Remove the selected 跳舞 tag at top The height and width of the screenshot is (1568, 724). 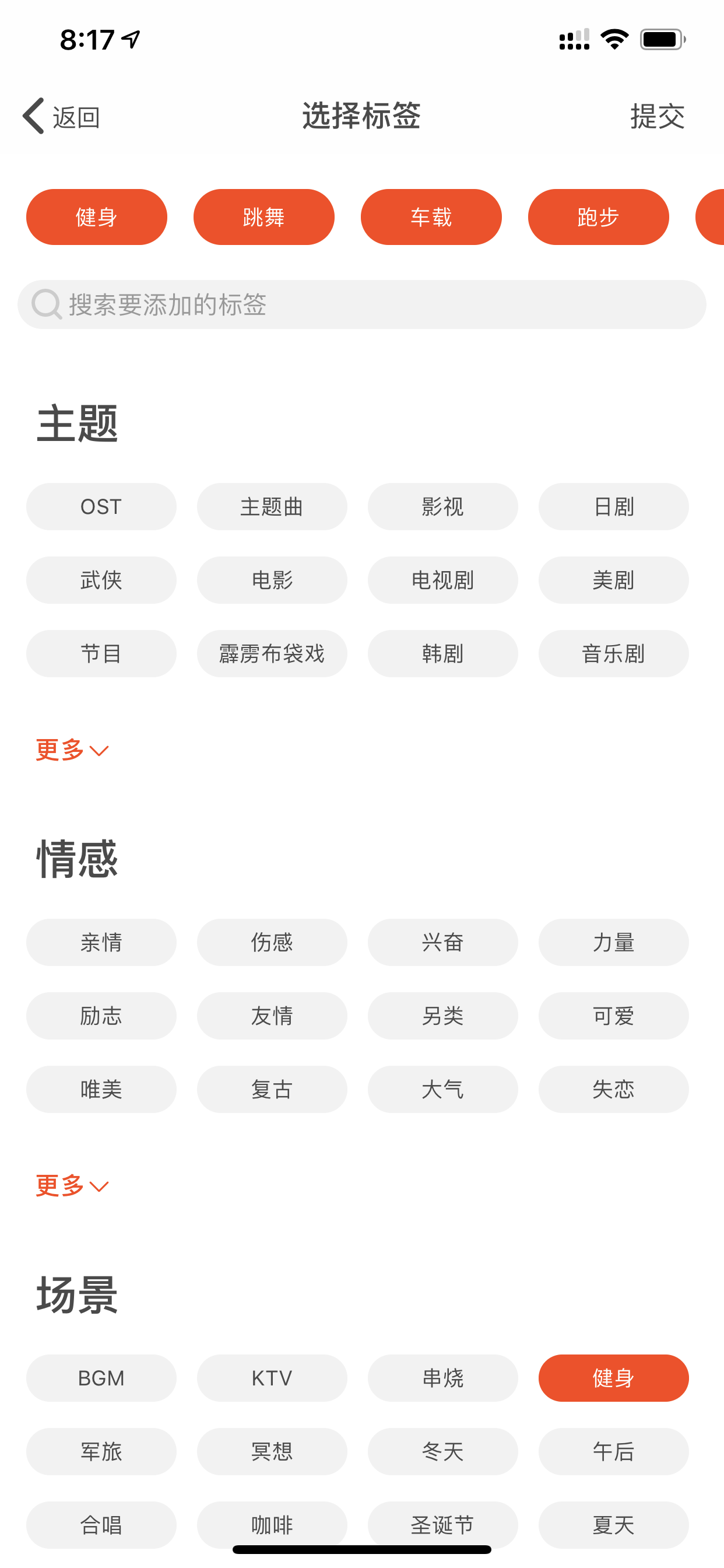(x=264, y=216)
